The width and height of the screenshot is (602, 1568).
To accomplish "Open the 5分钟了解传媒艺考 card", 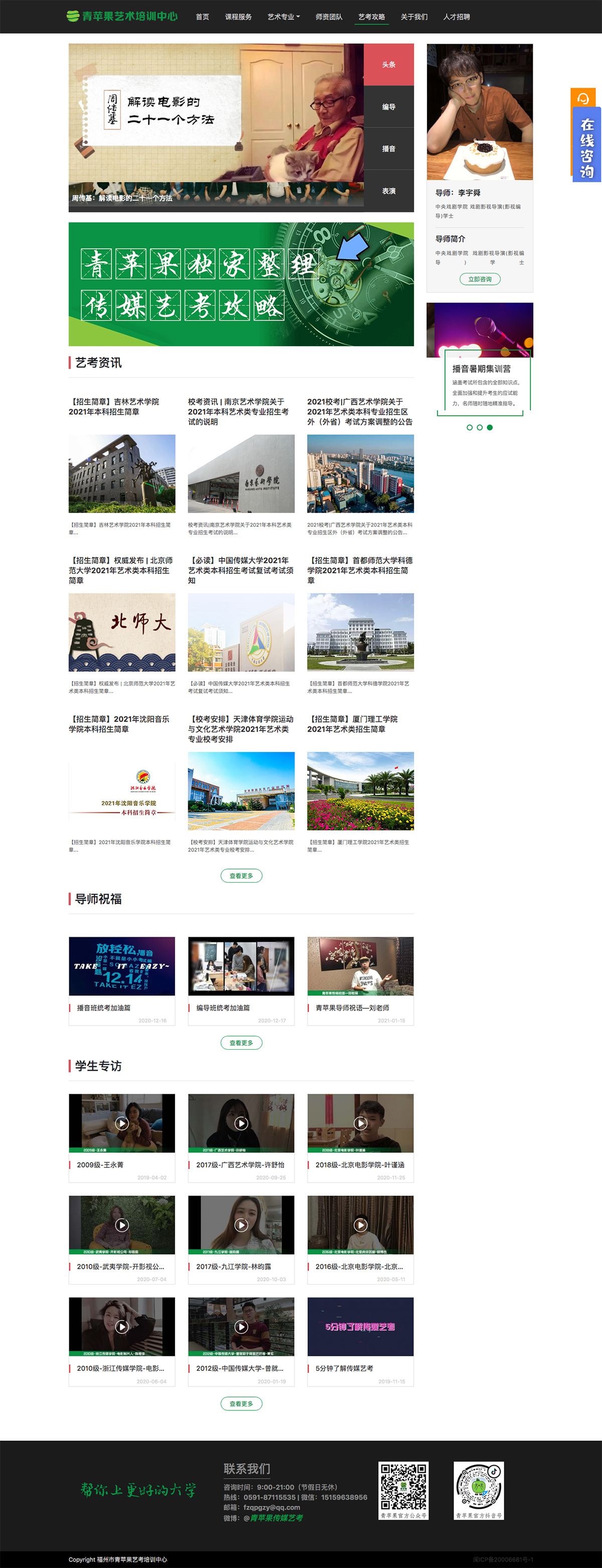I will tap(360, 1326).
